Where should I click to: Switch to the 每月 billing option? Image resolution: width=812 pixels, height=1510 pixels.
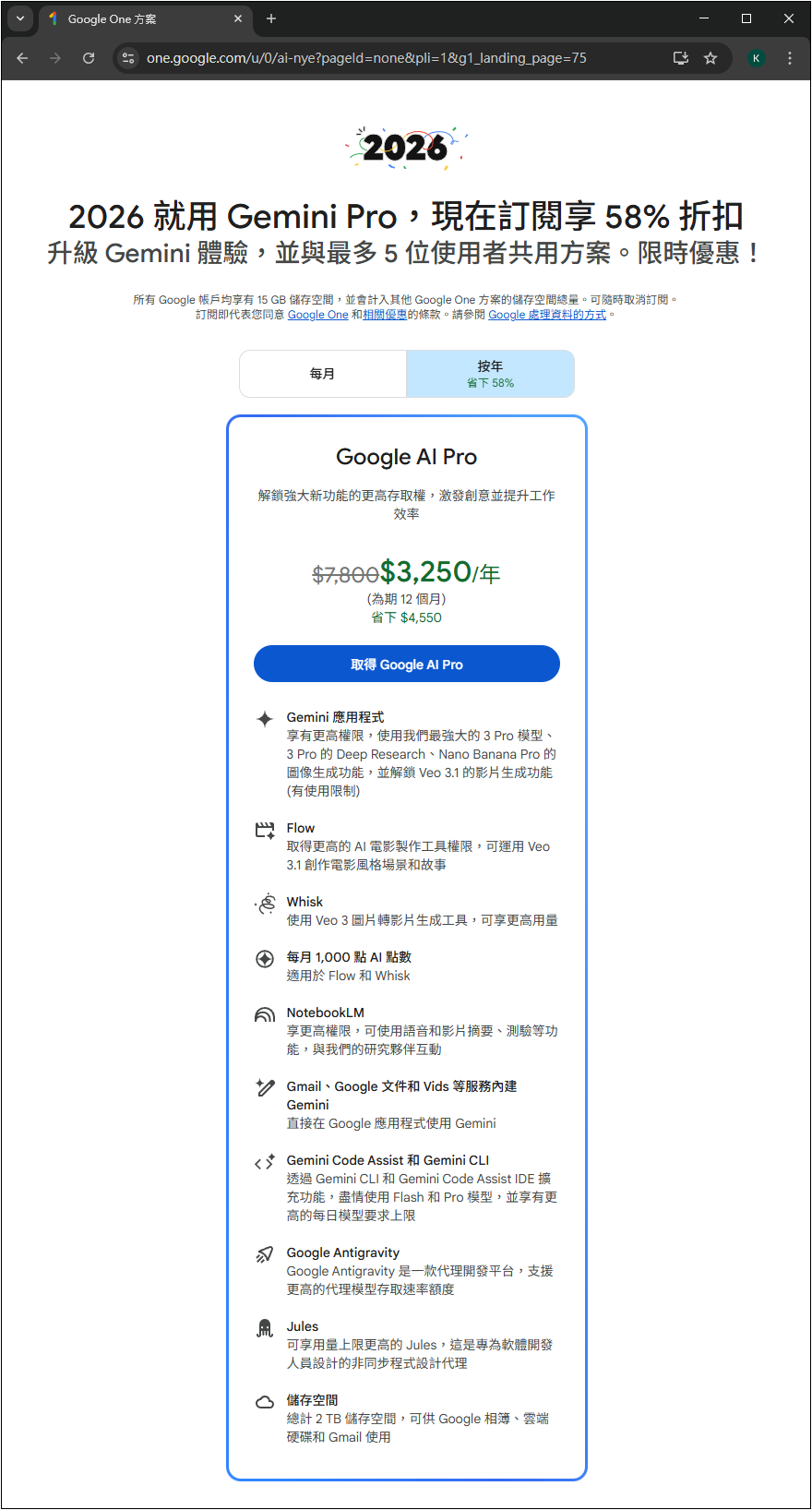(323, 374)
